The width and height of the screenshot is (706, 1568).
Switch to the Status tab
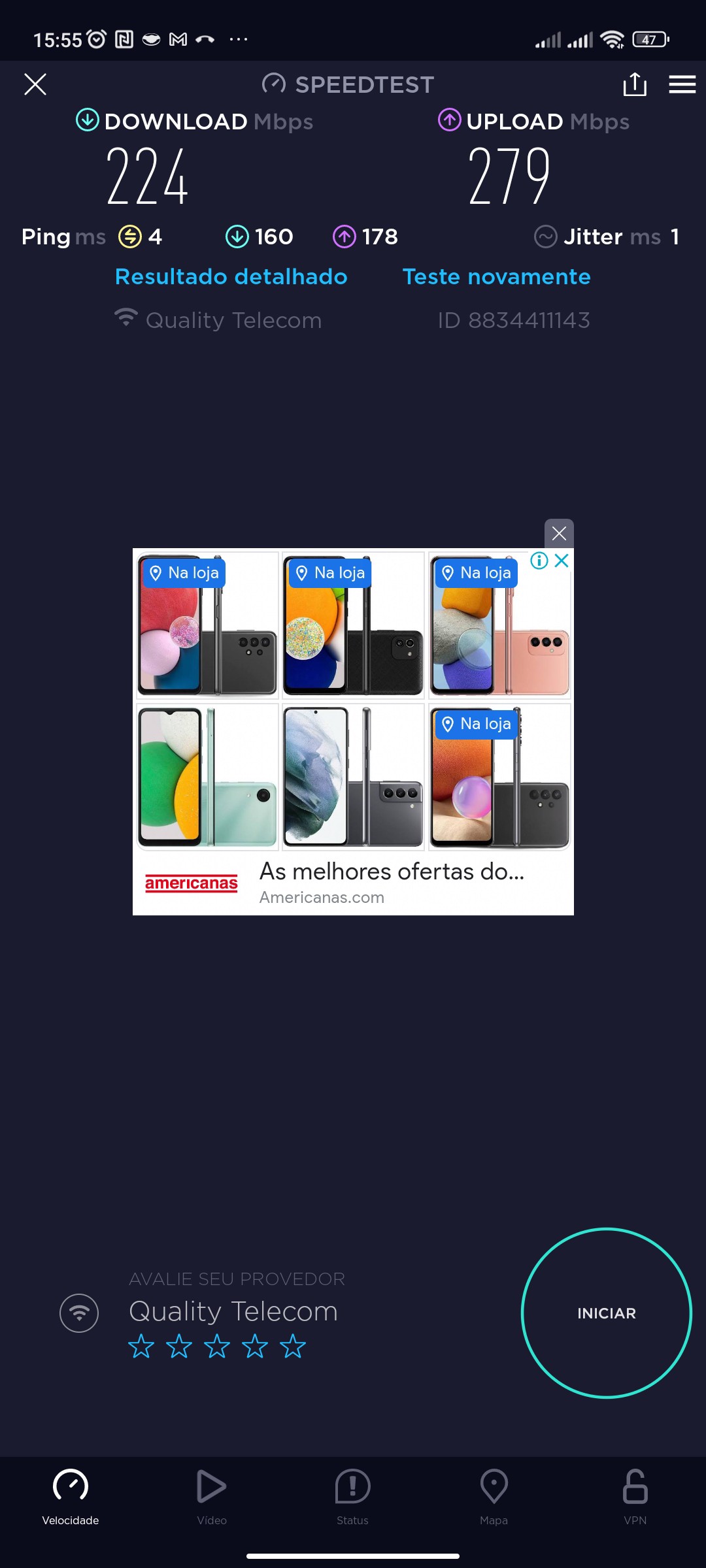pos(352,1496)
